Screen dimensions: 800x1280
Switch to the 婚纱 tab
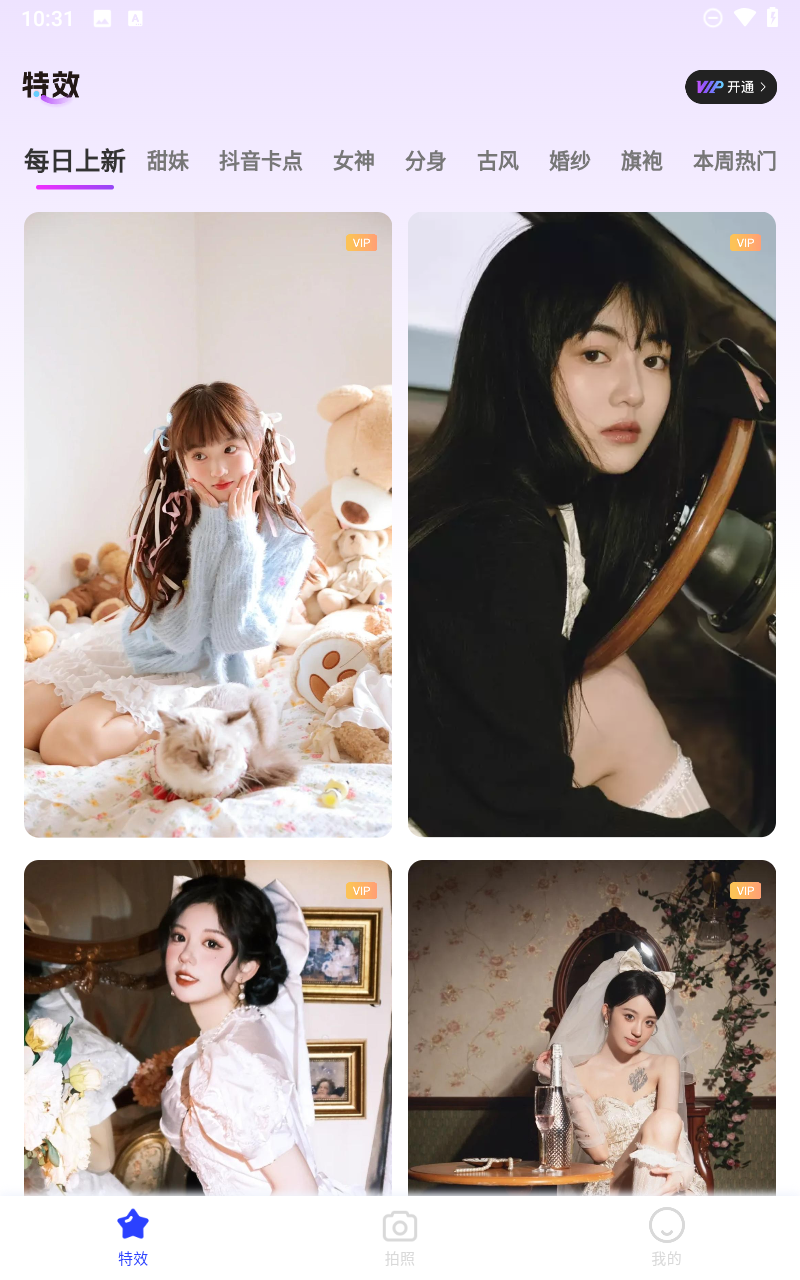(x=570, y=161)
